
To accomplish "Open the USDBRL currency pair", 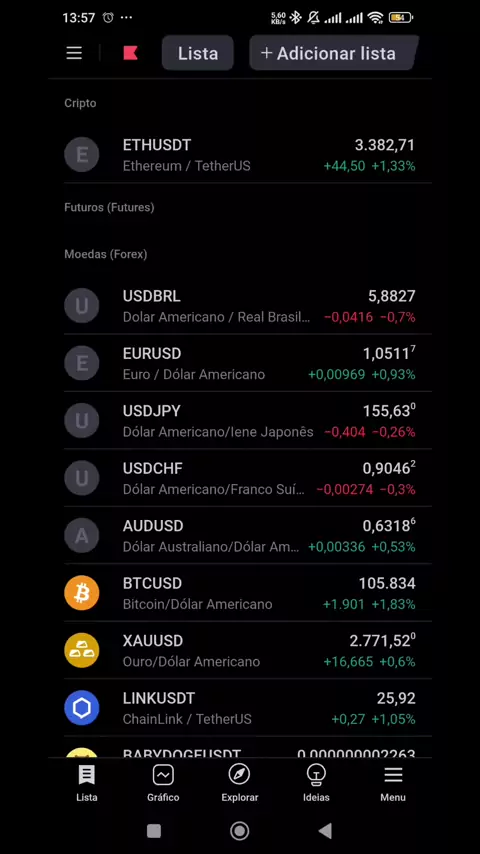I will [240, 306].
